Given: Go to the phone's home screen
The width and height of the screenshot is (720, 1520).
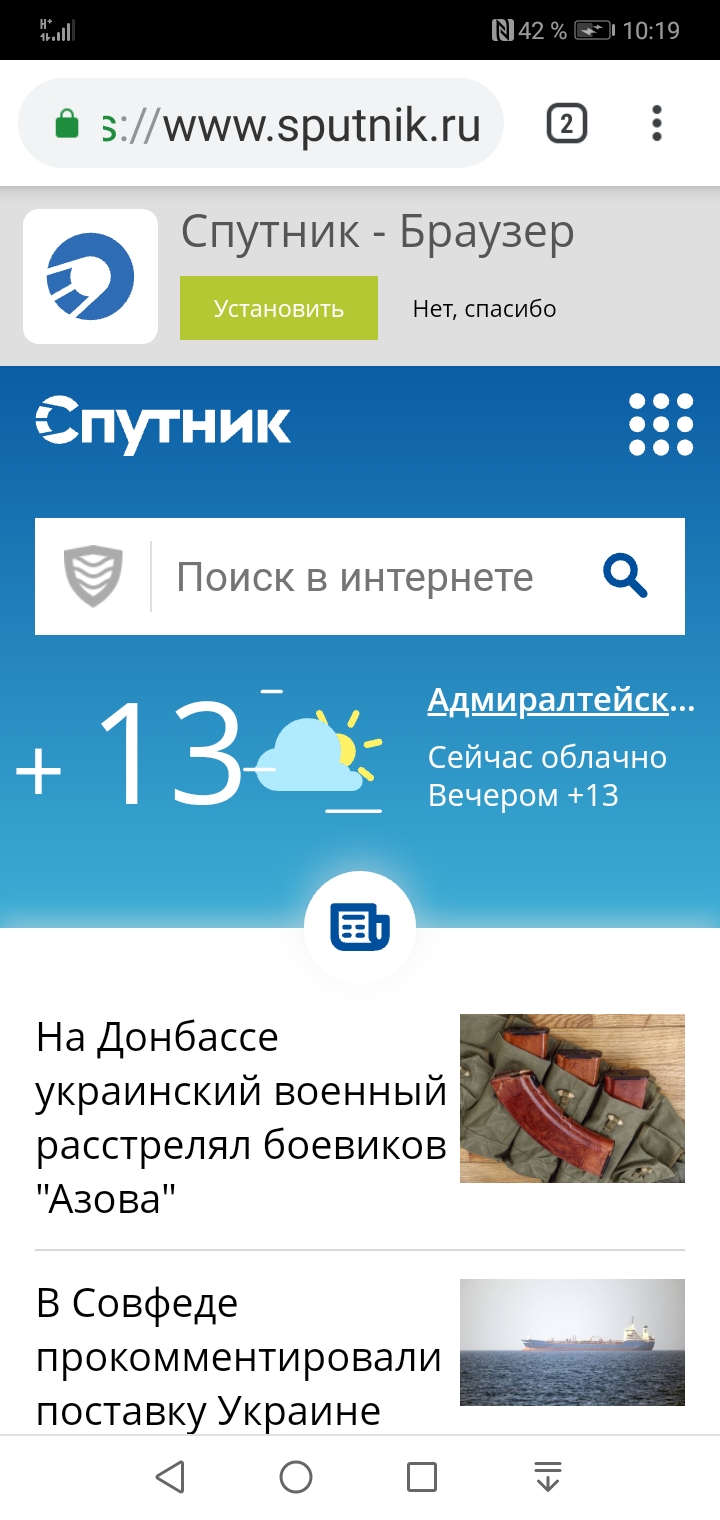Looking at the screenshot, I should click(296, 1477).
